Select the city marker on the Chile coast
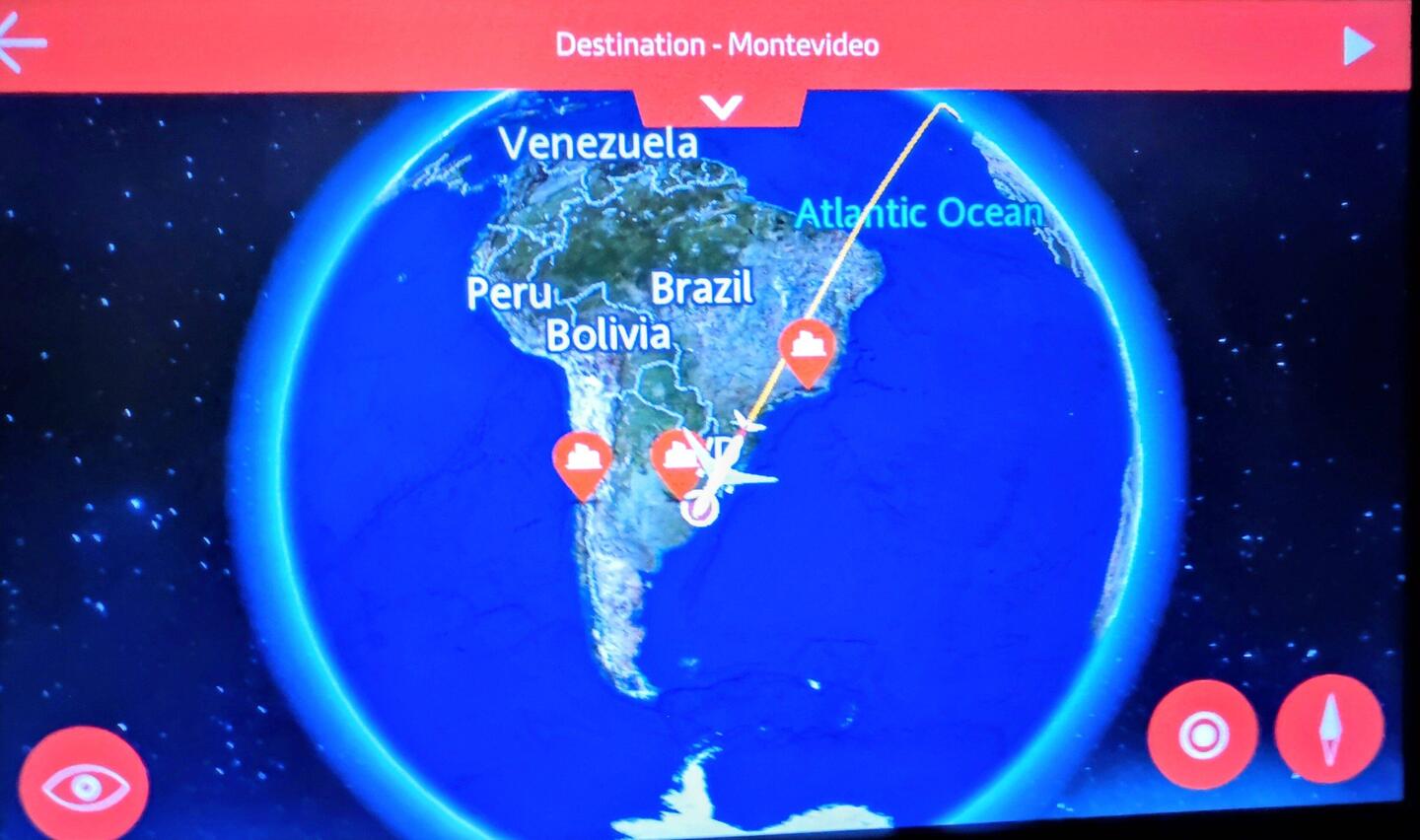 pyautogui.click(x=581, y=461)
